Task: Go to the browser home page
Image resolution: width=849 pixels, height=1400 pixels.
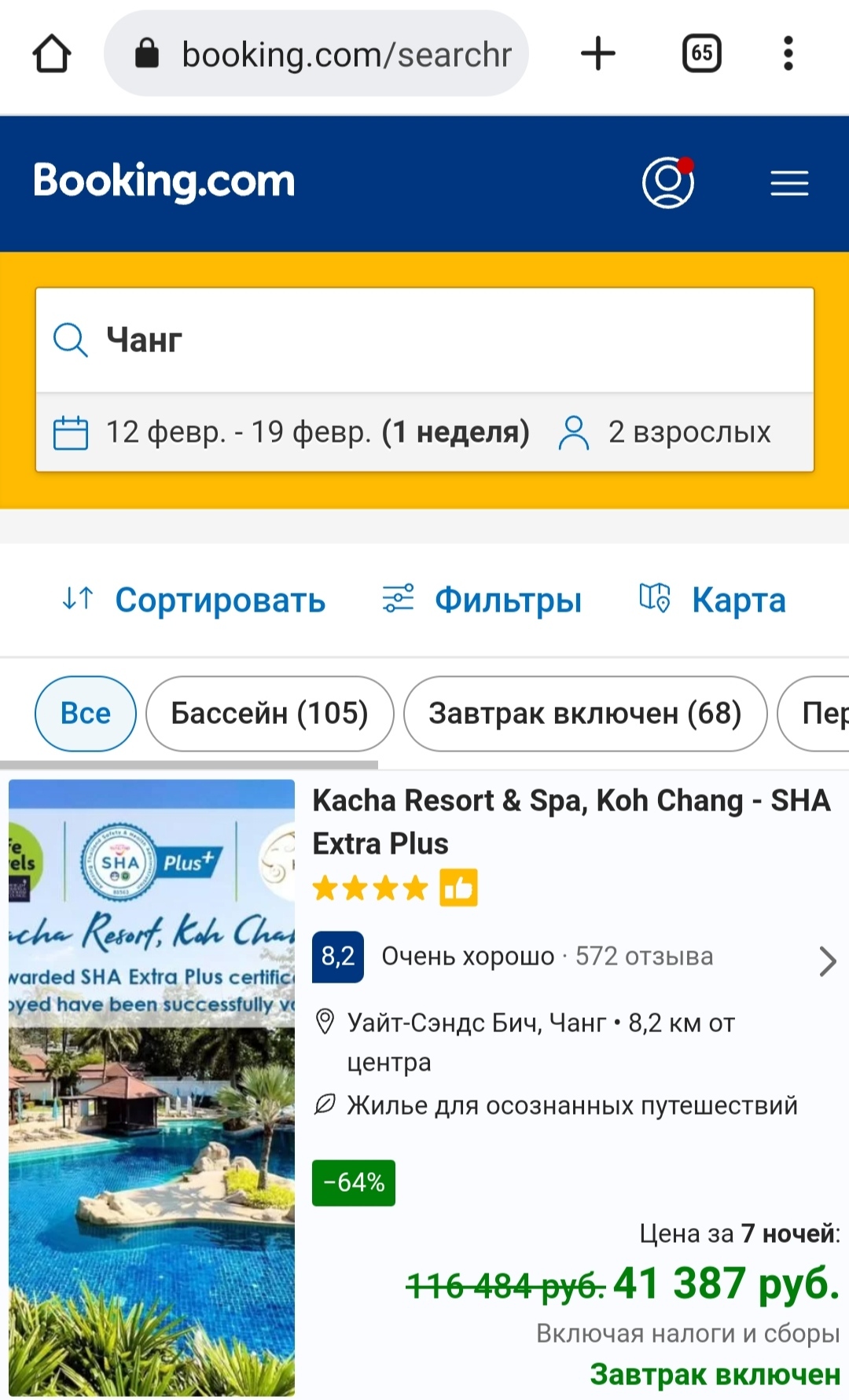Action: click(x=52, y=54)
